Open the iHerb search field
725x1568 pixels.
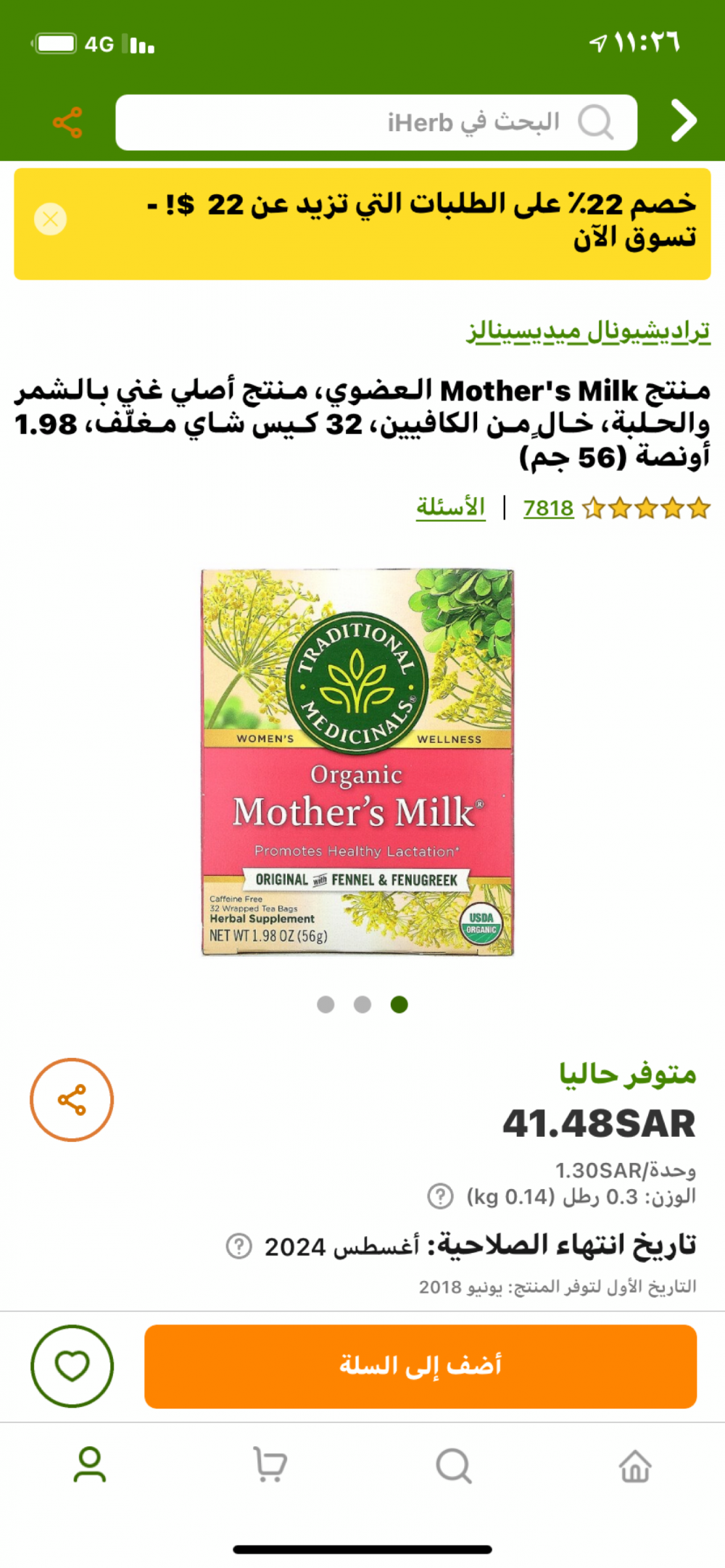click(x=376, y=122)
